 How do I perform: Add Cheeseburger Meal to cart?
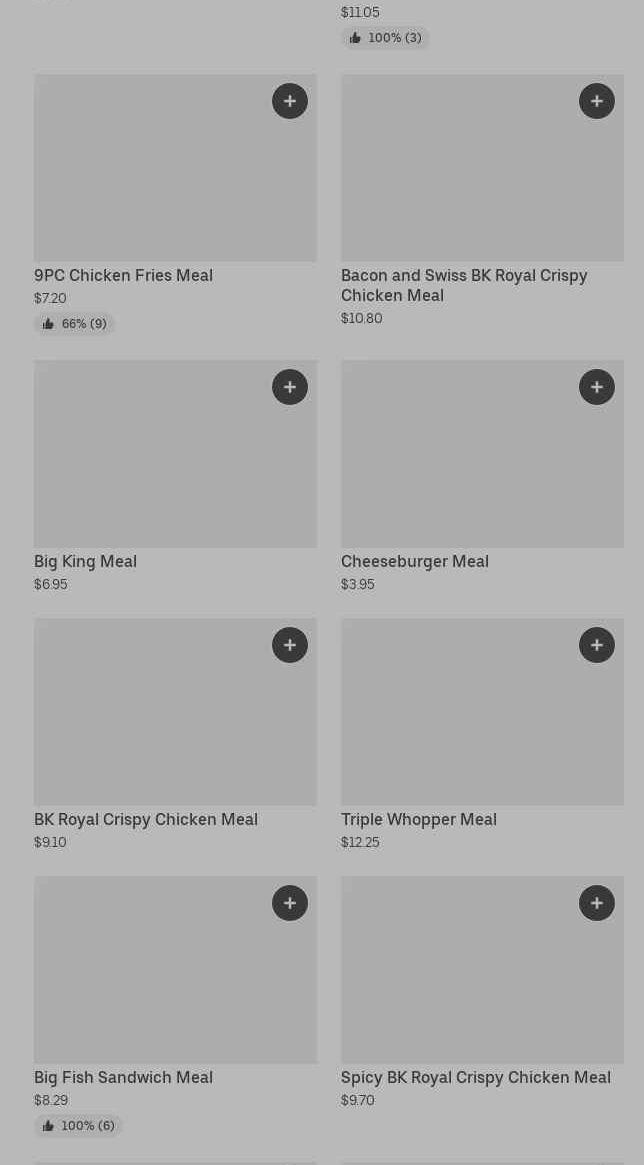coord(597,387)
